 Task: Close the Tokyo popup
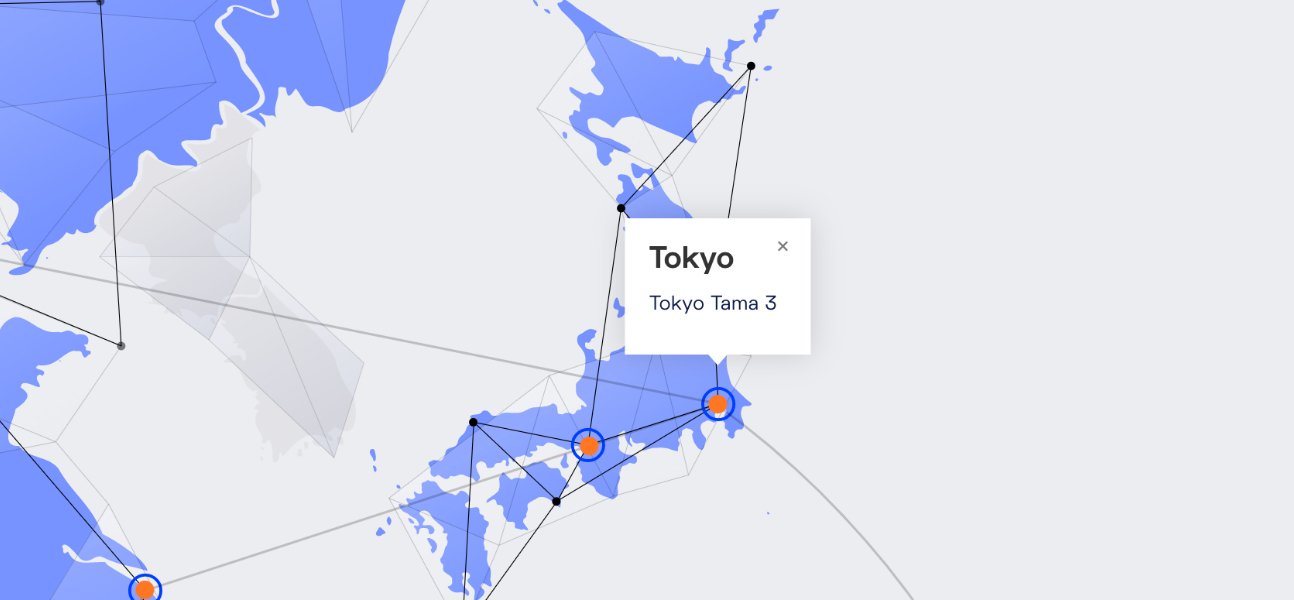[782, 246]
